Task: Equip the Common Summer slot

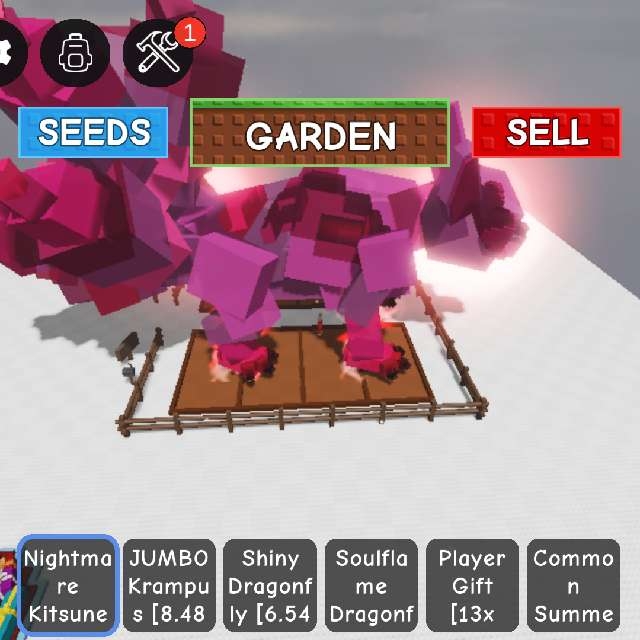Action: [573, 586]
